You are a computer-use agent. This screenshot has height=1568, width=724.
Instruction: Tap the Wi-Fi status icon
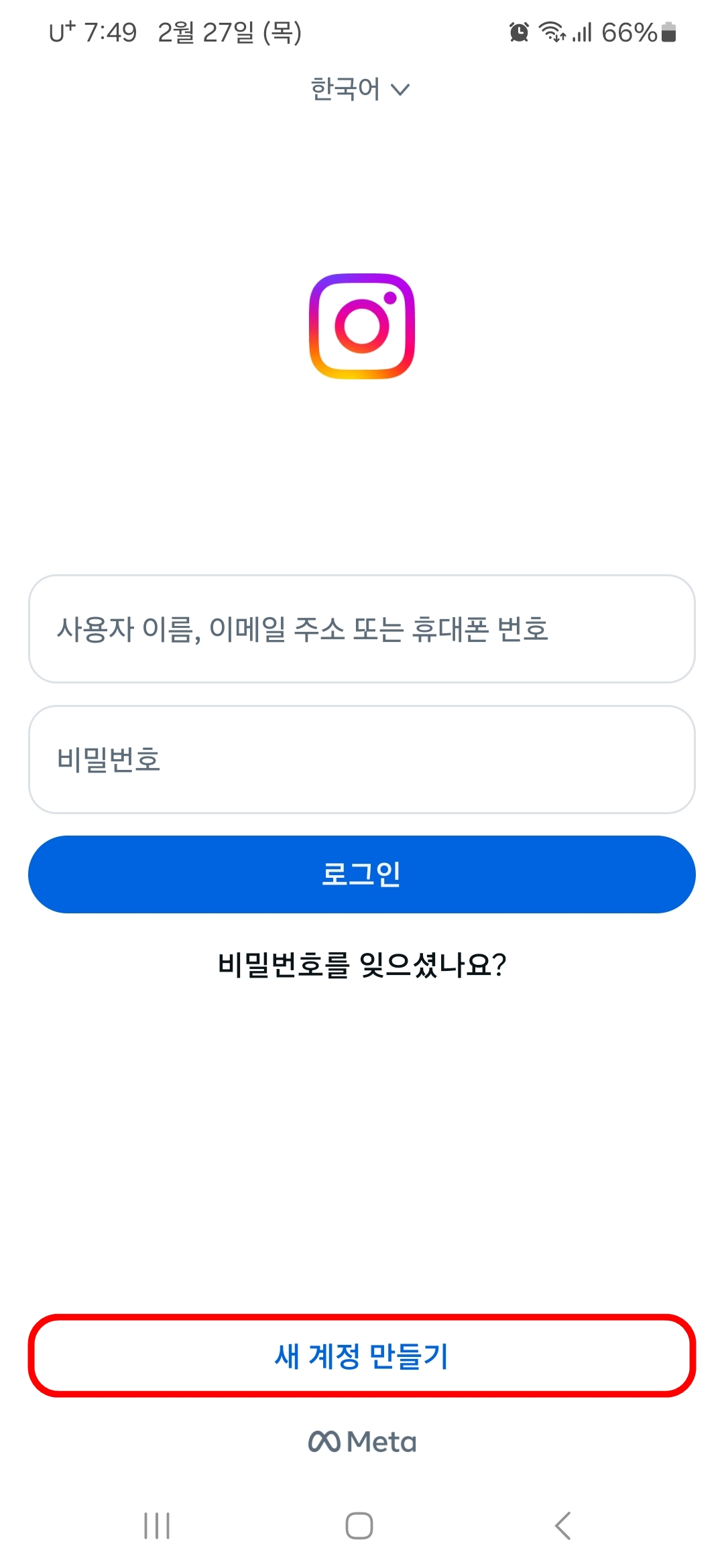[x=551, y=32]
